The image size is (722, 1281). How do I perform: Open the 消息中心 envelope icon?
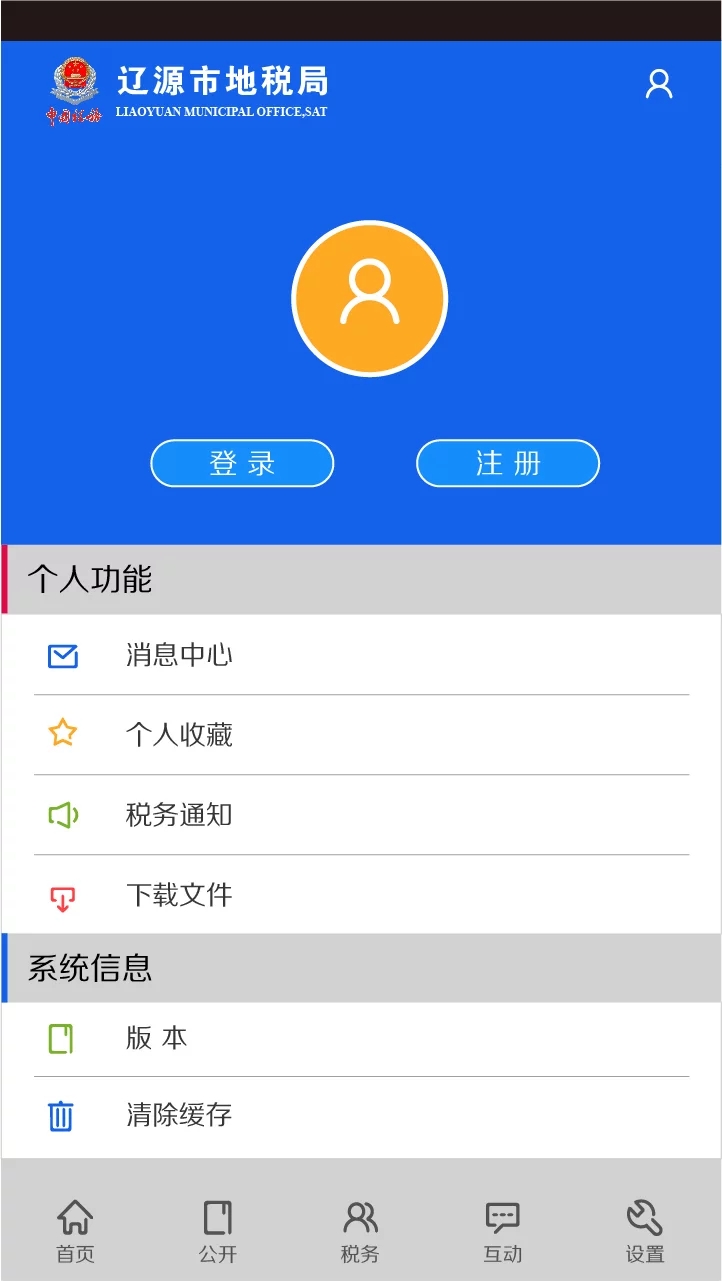(x=62, y=655)
